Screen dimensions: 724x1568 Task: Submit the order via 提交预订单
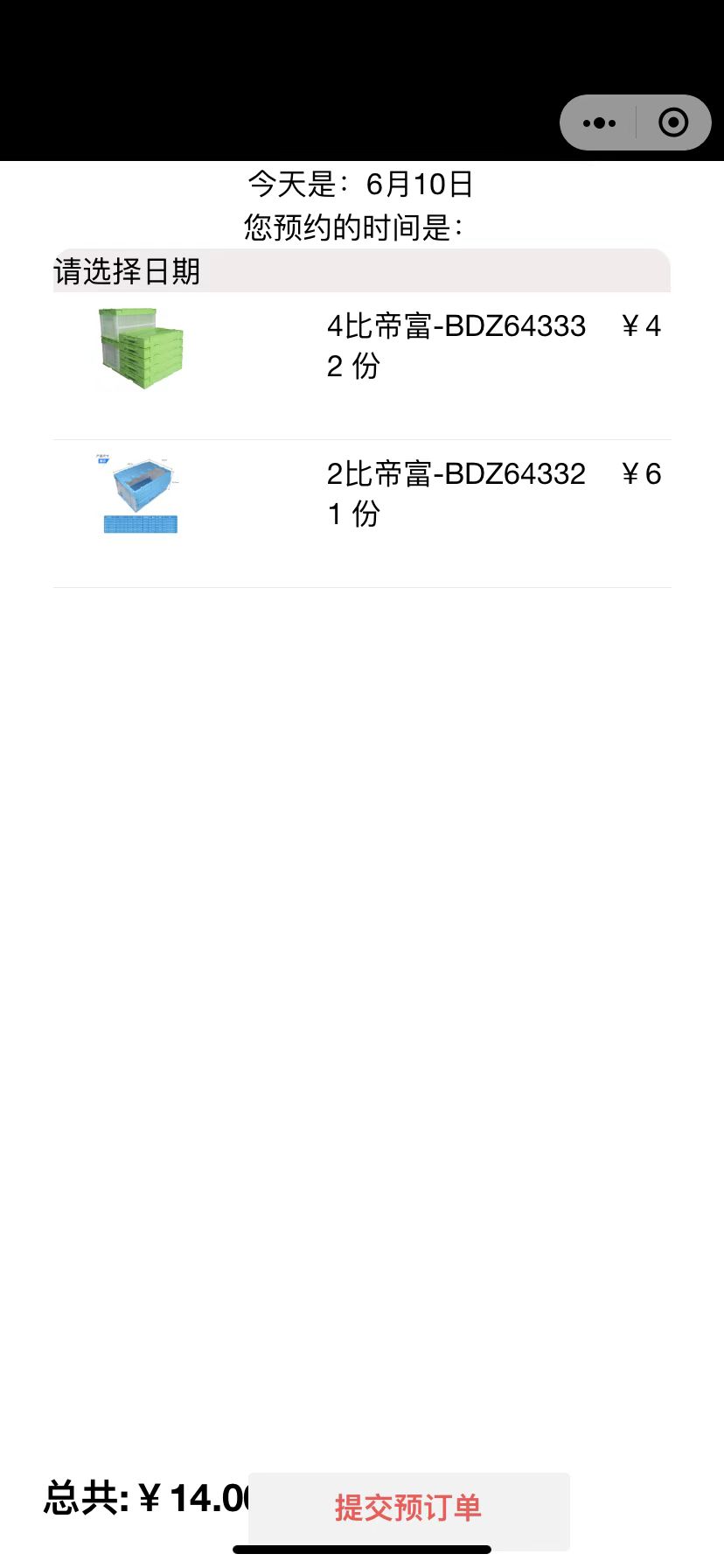coord(408,1507)
